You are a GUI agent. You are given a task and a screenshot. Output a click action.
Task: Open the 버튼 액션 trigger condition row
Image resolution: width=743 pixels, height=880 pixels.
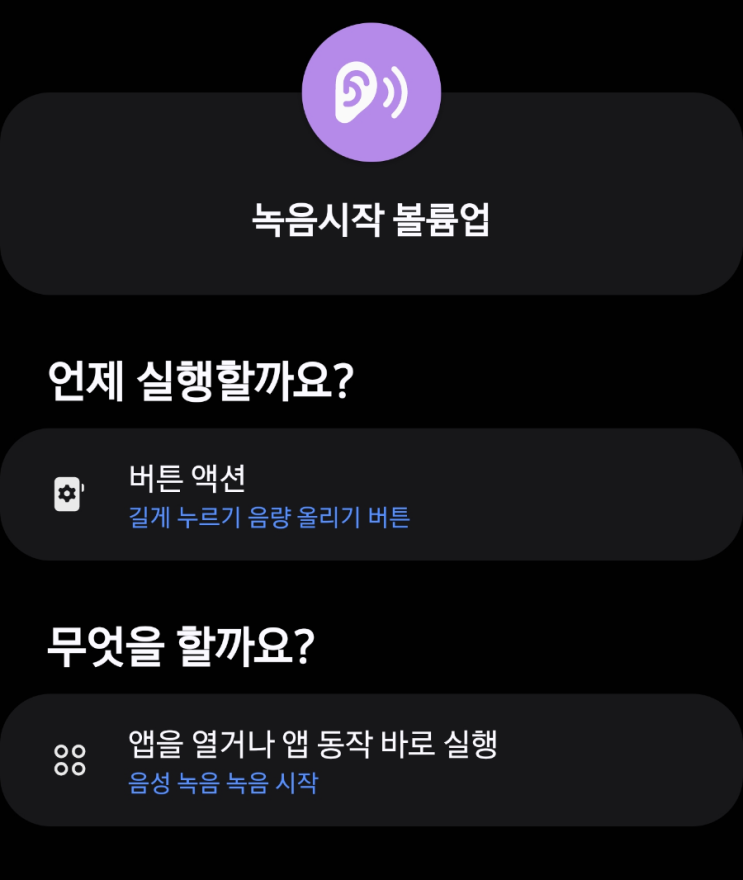pos(372,494)
